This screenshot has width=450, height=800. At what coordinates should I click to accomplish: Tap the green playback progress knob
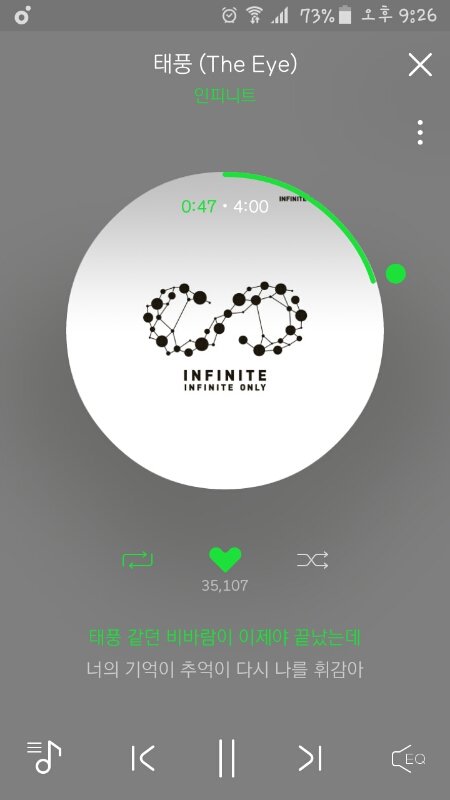click(x=395, y=273)
